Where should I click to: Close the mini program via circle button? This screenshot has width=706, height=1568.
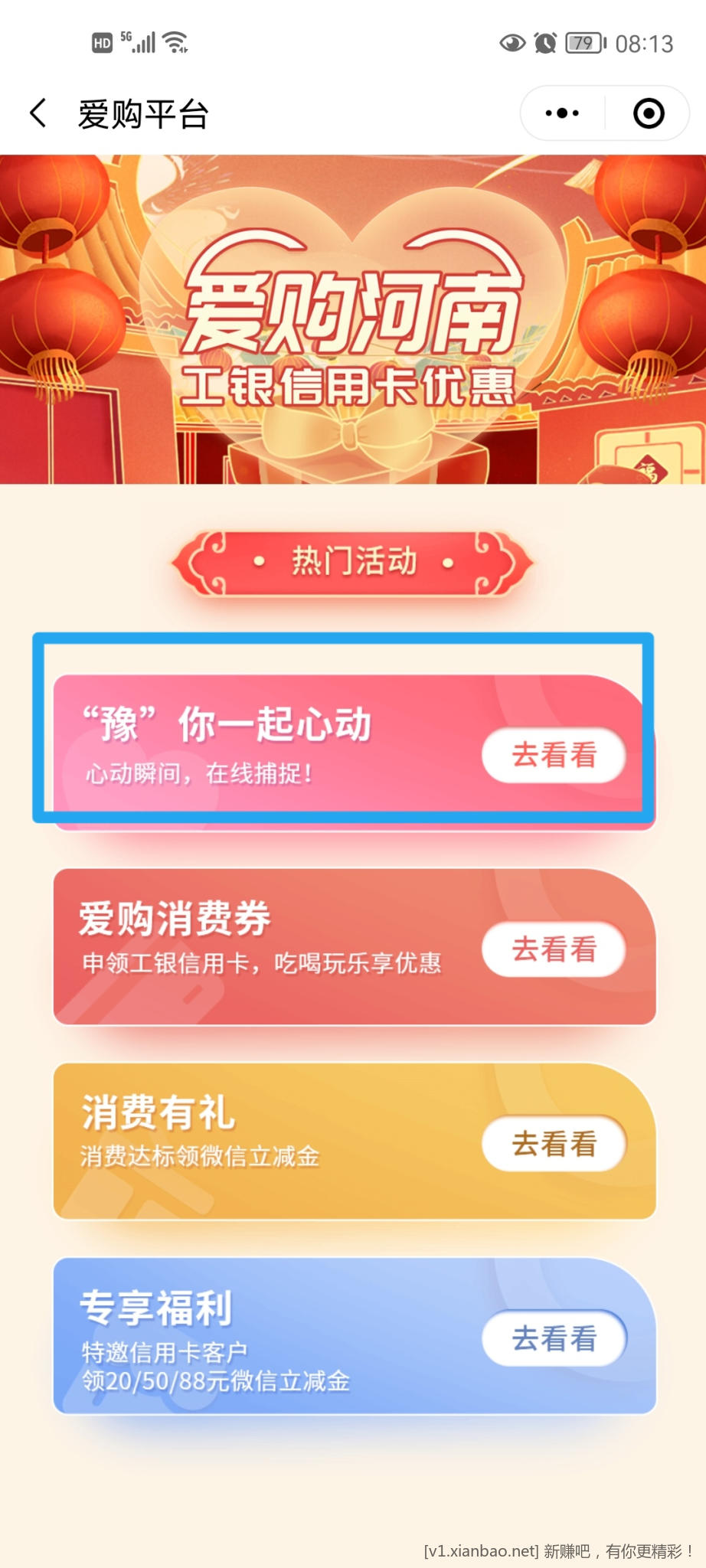pos(649,113)
